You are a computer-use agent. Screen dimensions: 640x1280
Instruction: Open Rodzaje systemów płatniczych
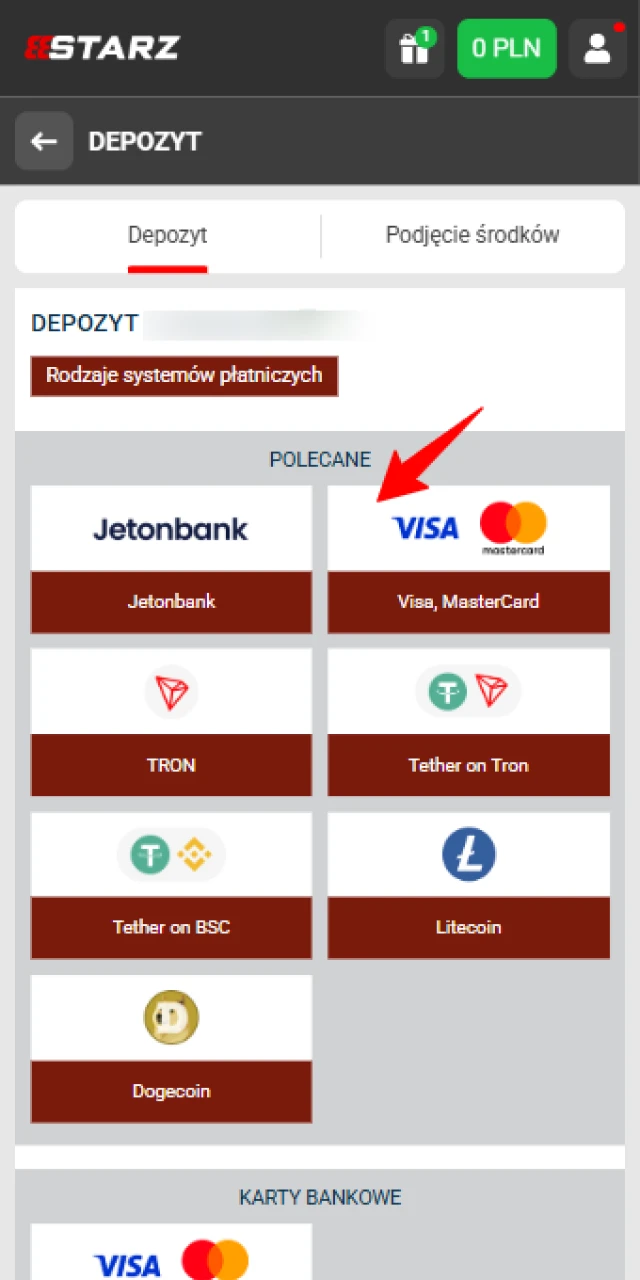pos(184,376)
